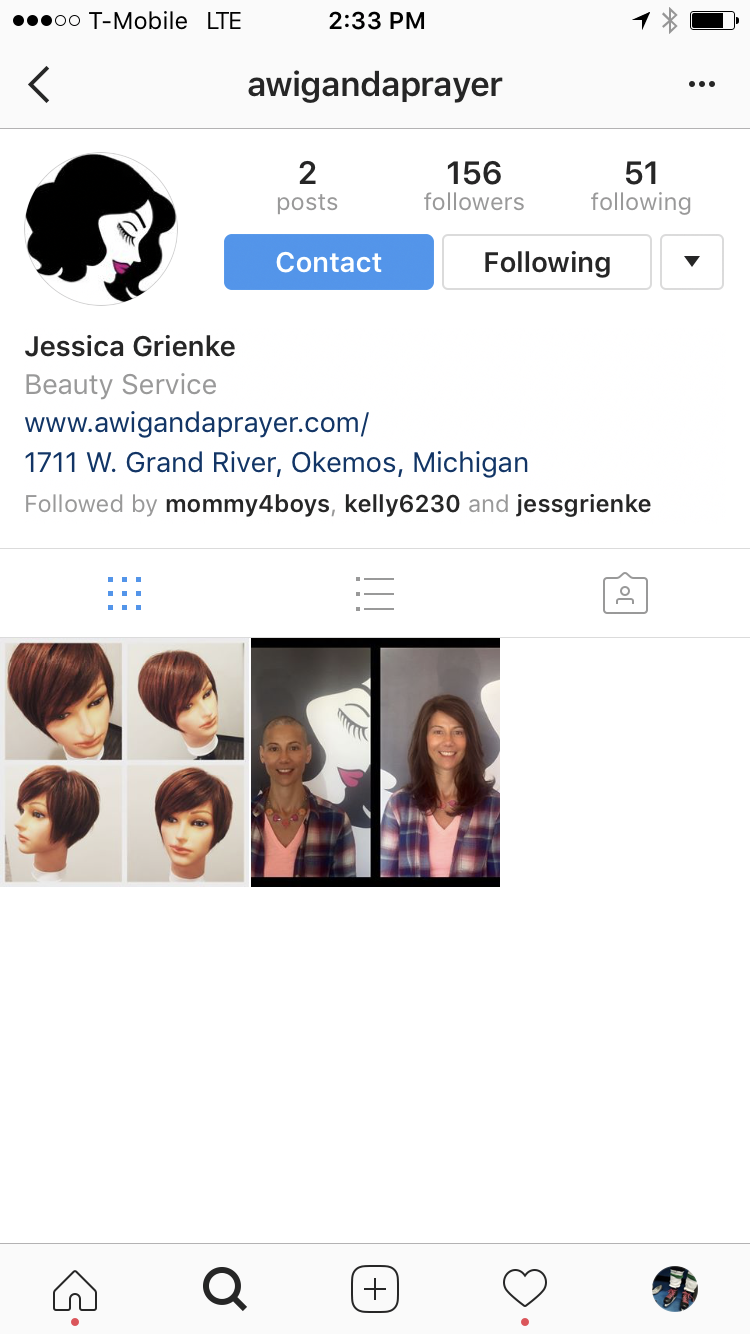Open the before-and-after plaid shirt post
This screenshot has height=1334, width=750.
[375, 762]
